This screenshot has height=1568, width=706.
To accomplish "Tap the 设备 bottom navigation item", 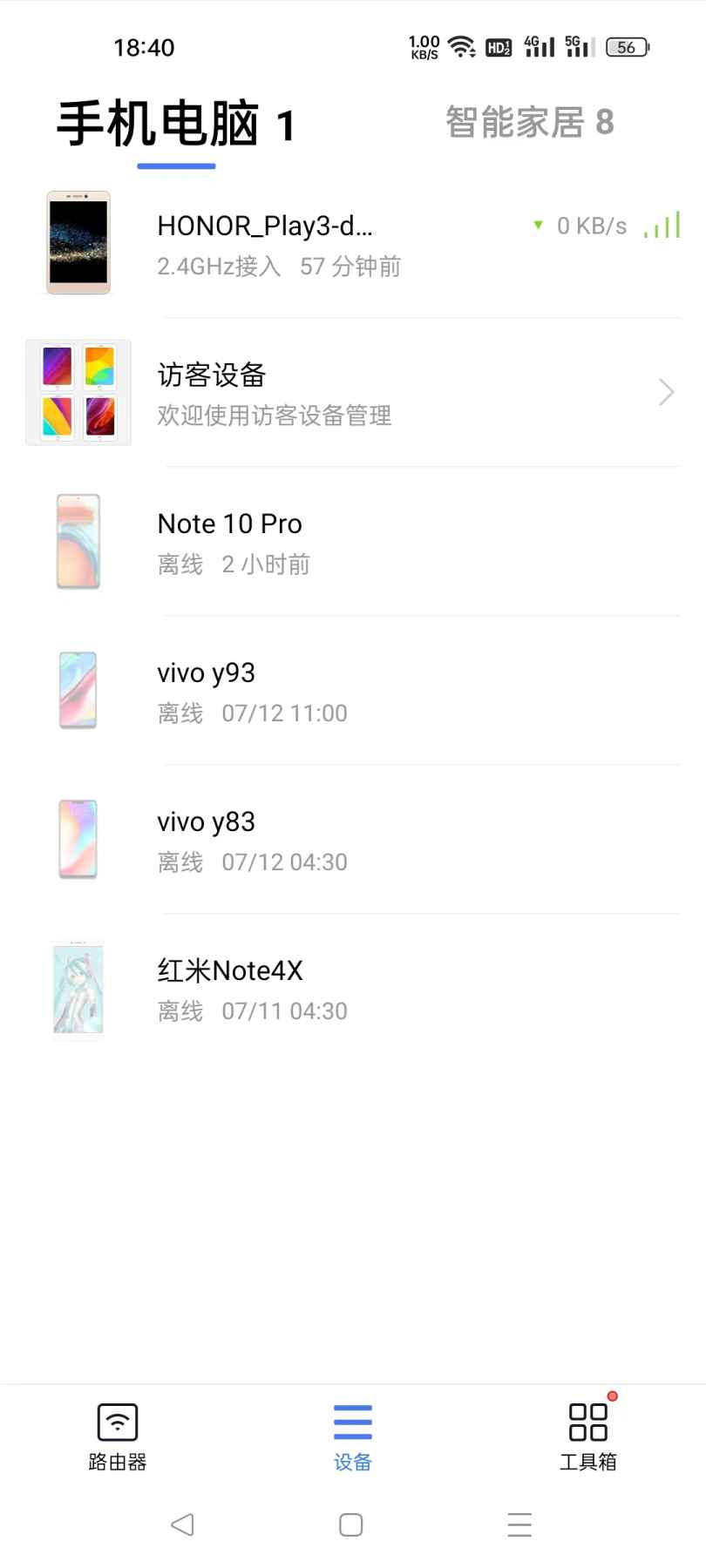I will (x=353, y=1437).
